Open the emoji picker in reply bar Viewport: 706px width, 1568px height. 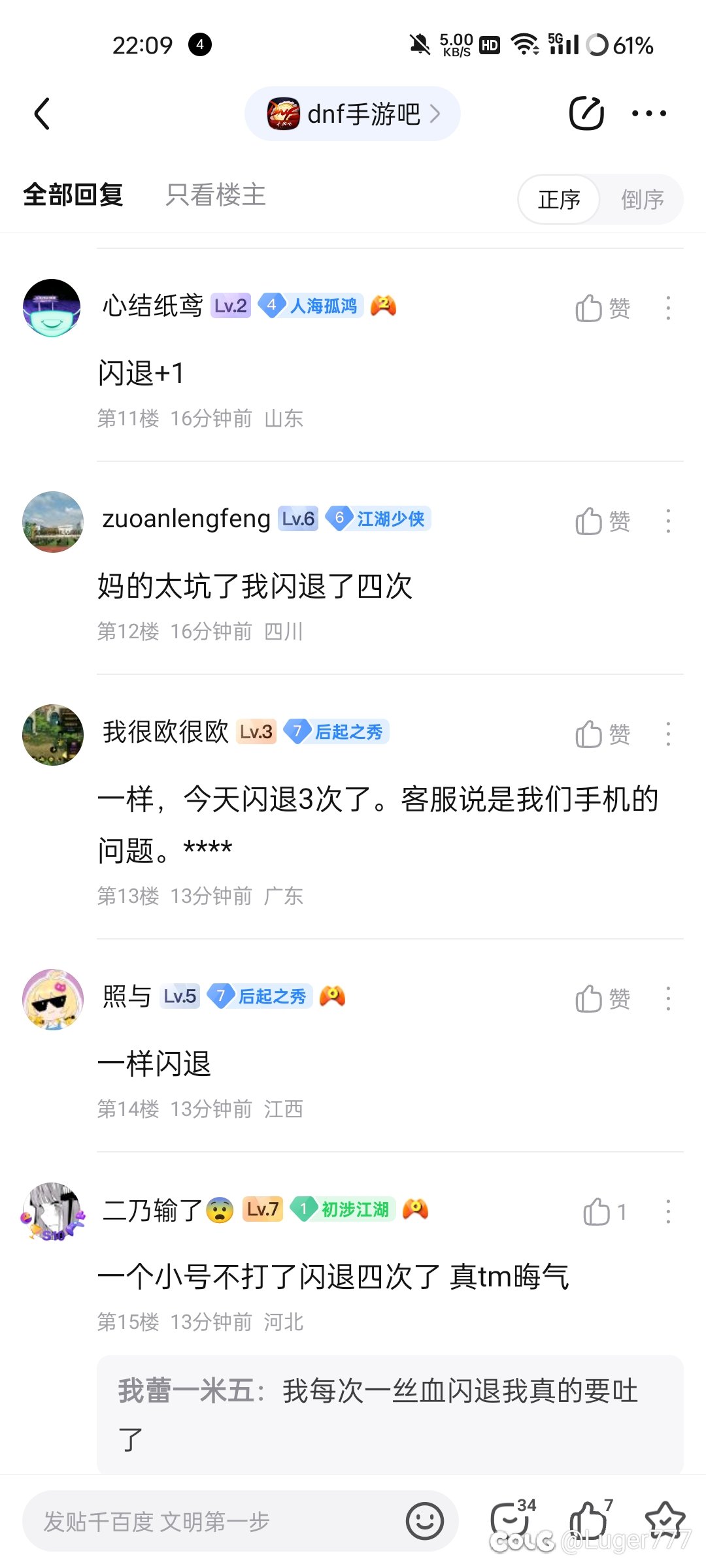(425, 1521)
